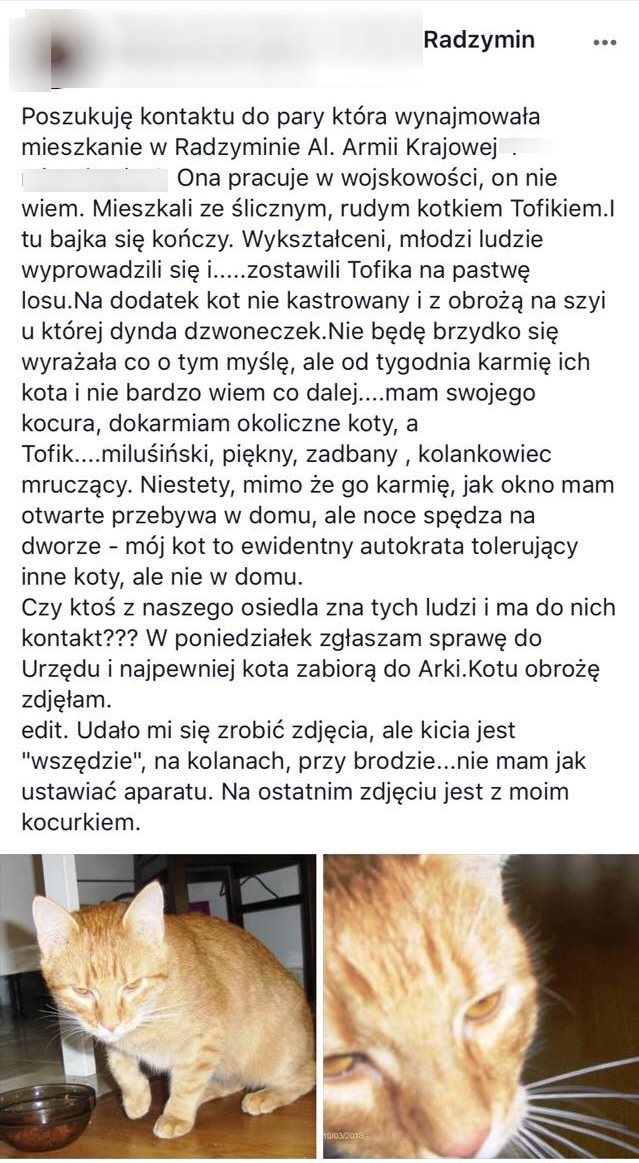Open the close-up ginger cat photo

tap(480, 1005)
